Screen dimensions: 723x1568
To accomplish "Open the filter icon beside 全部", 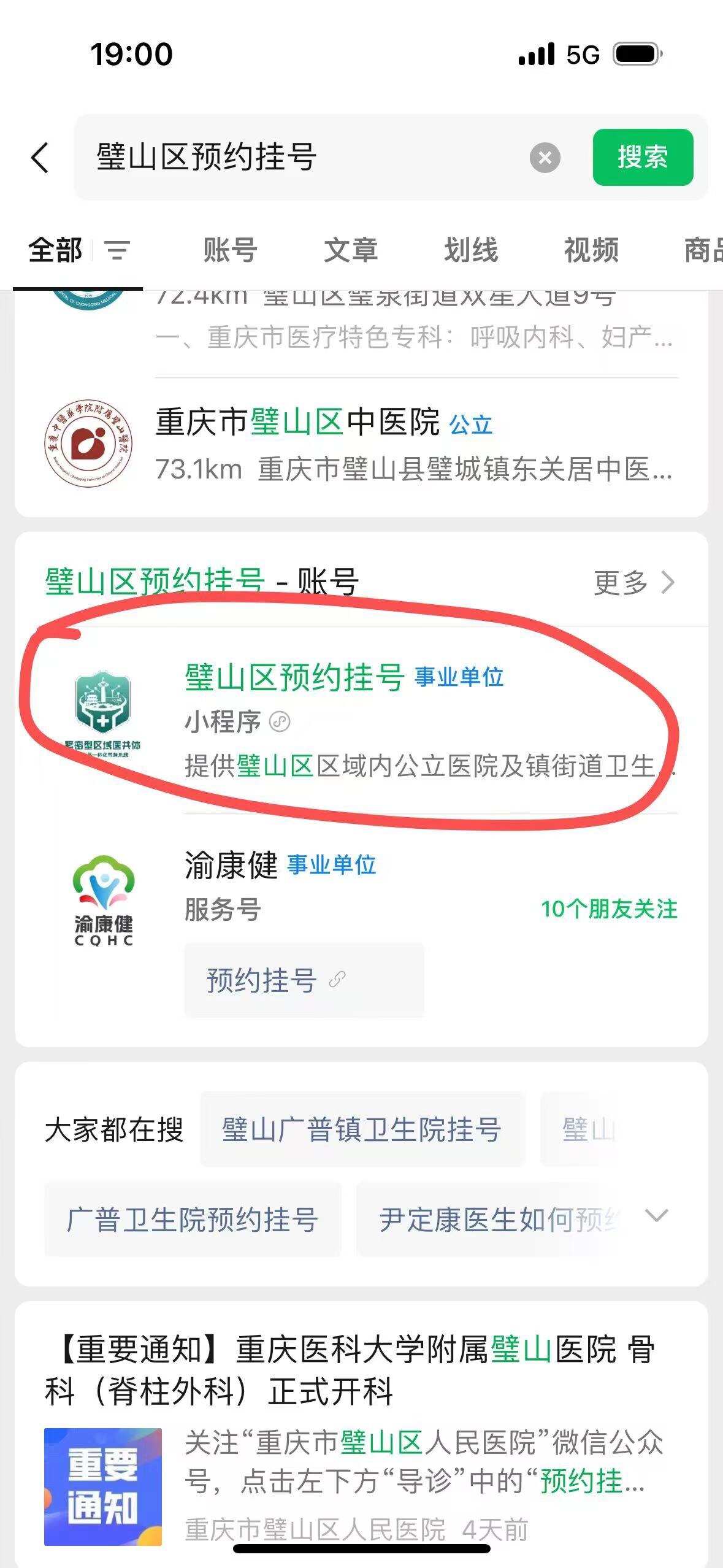I will click(x=117, y=250).
